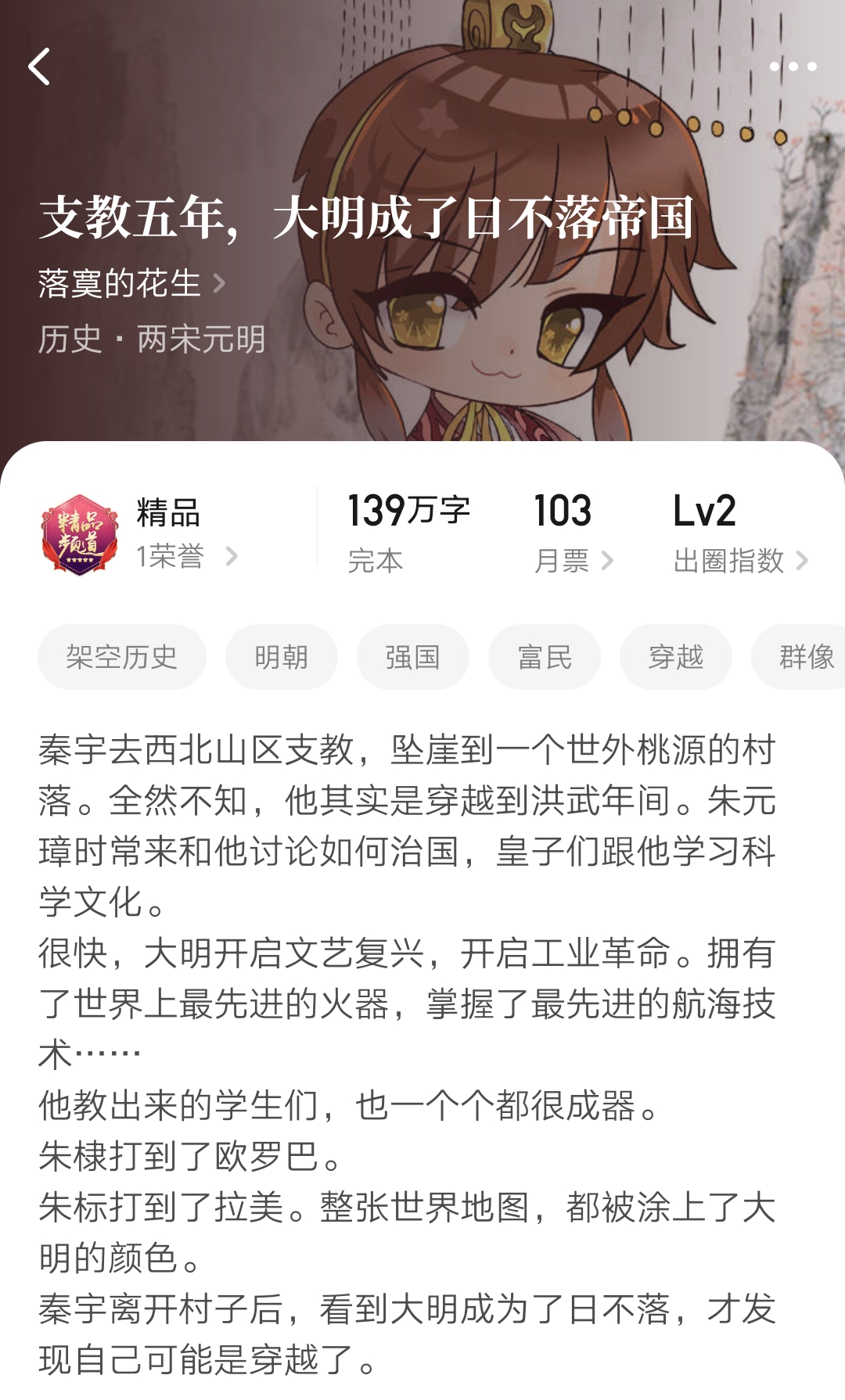
Task: Select the 穿越 tag
Action: [674, 657]
